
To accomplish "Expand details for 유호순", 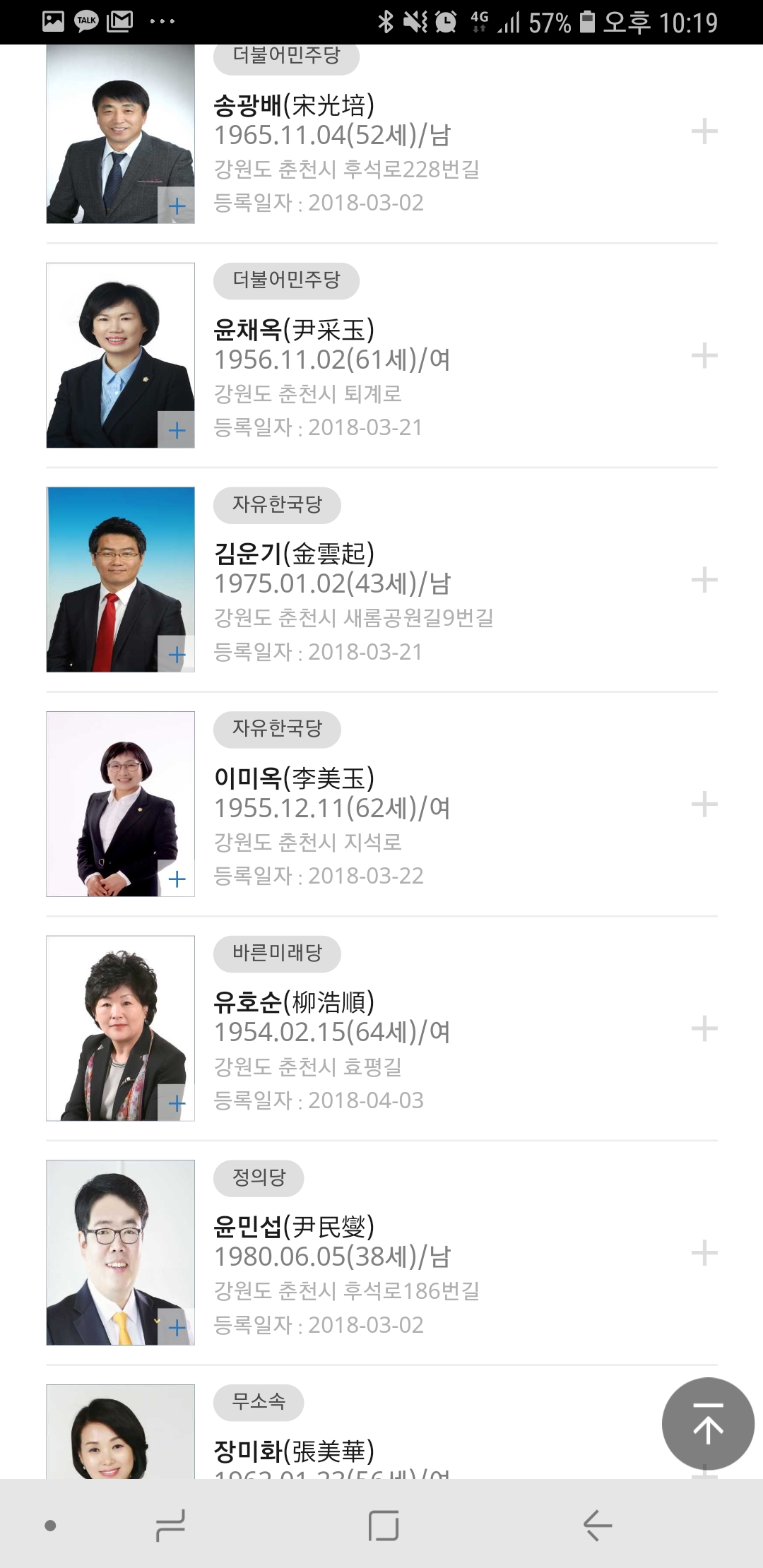I will 704,1028.
